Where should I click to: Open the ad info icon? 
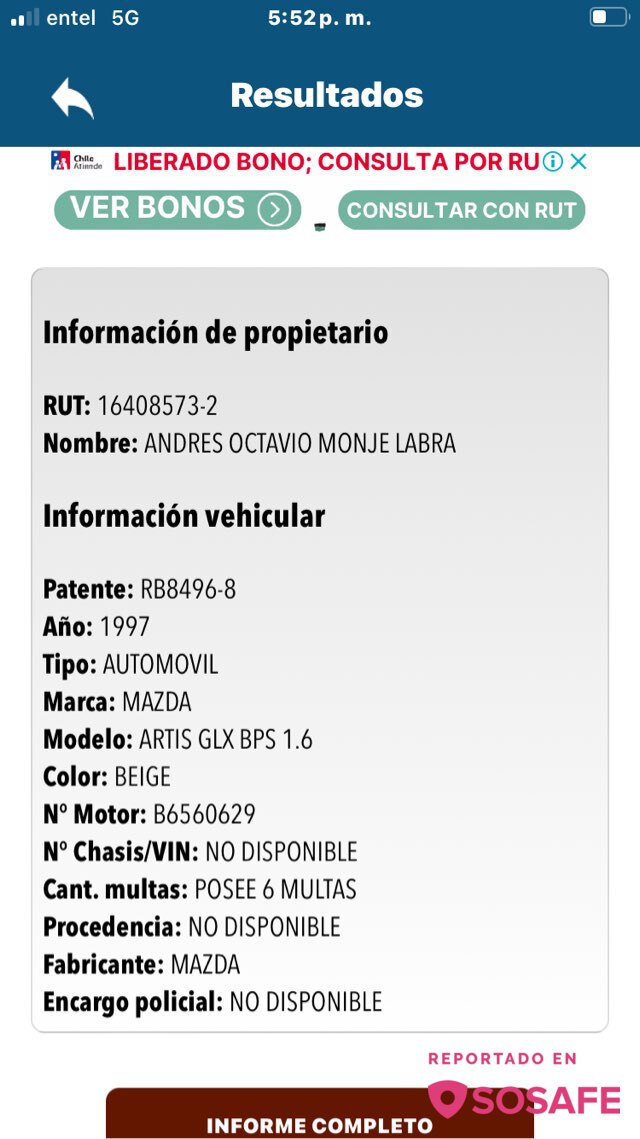(x=553, y=161)
